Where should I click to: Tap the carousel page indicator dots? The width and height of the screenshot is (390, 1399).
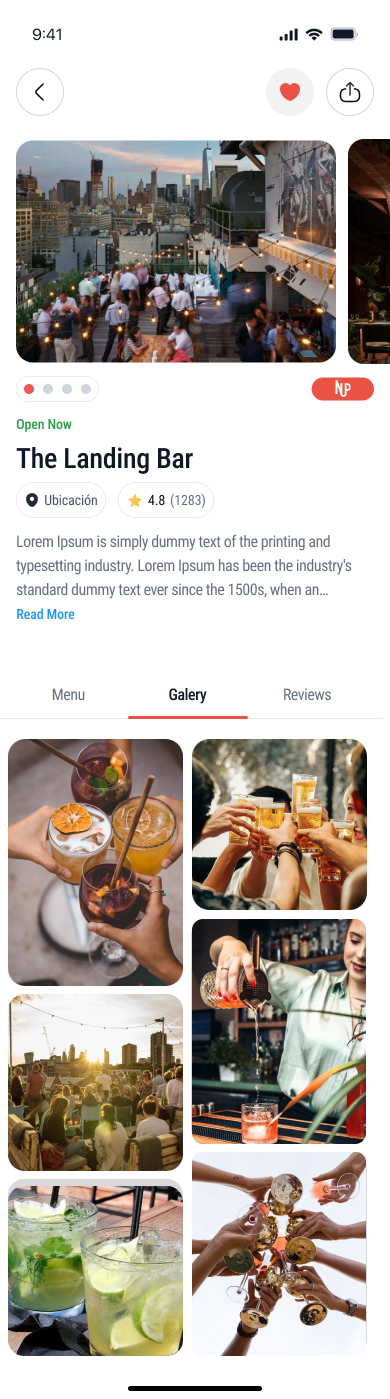[57, 389]
